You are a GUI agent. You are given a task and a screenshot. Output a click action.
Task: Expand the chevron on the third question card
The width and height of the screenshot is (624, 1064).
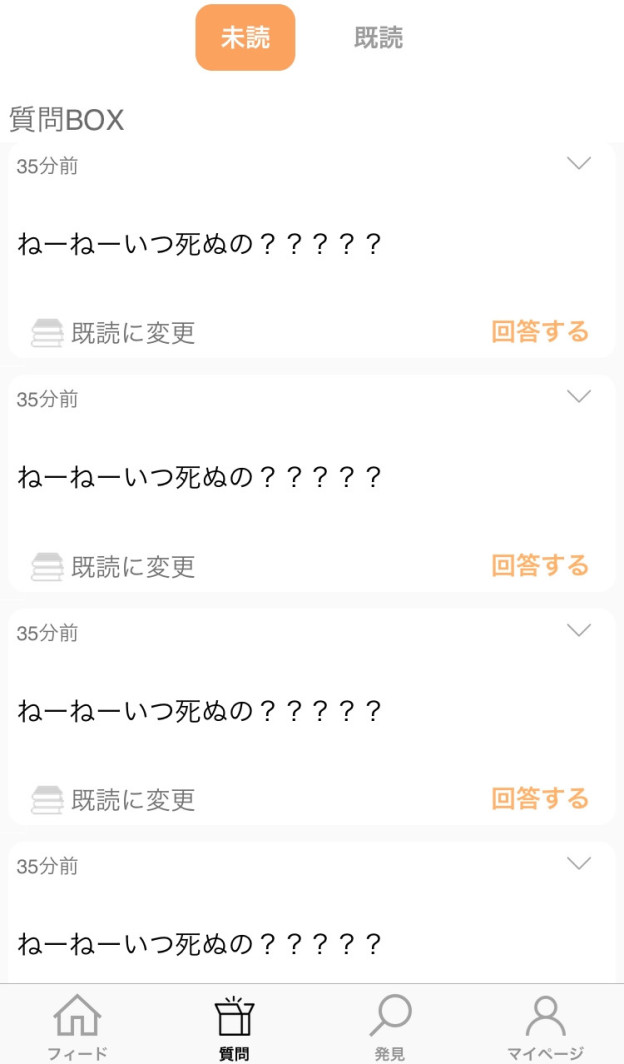tap(579, 630)
